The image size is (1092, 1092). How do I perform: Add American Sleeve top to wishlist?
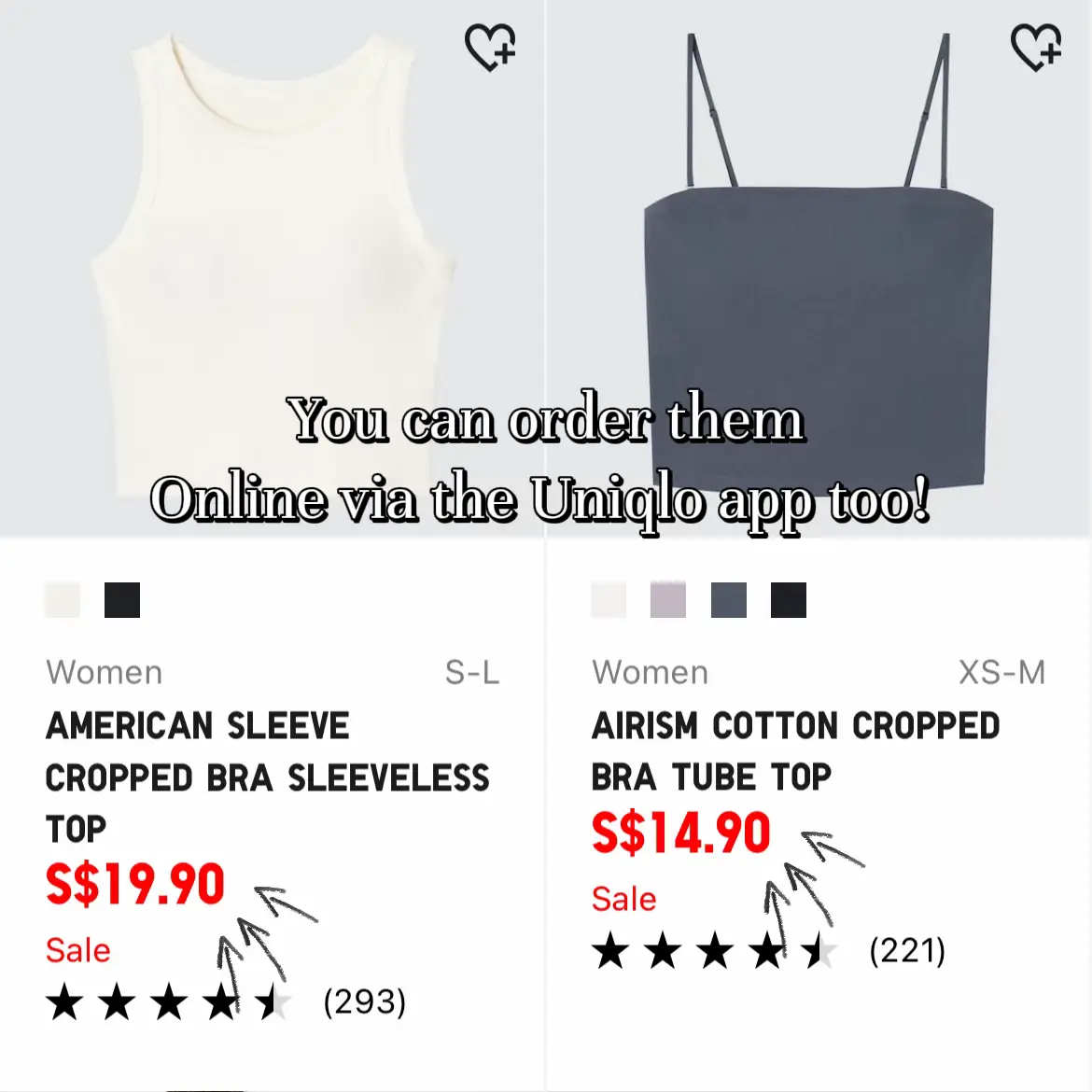[490, 47]
